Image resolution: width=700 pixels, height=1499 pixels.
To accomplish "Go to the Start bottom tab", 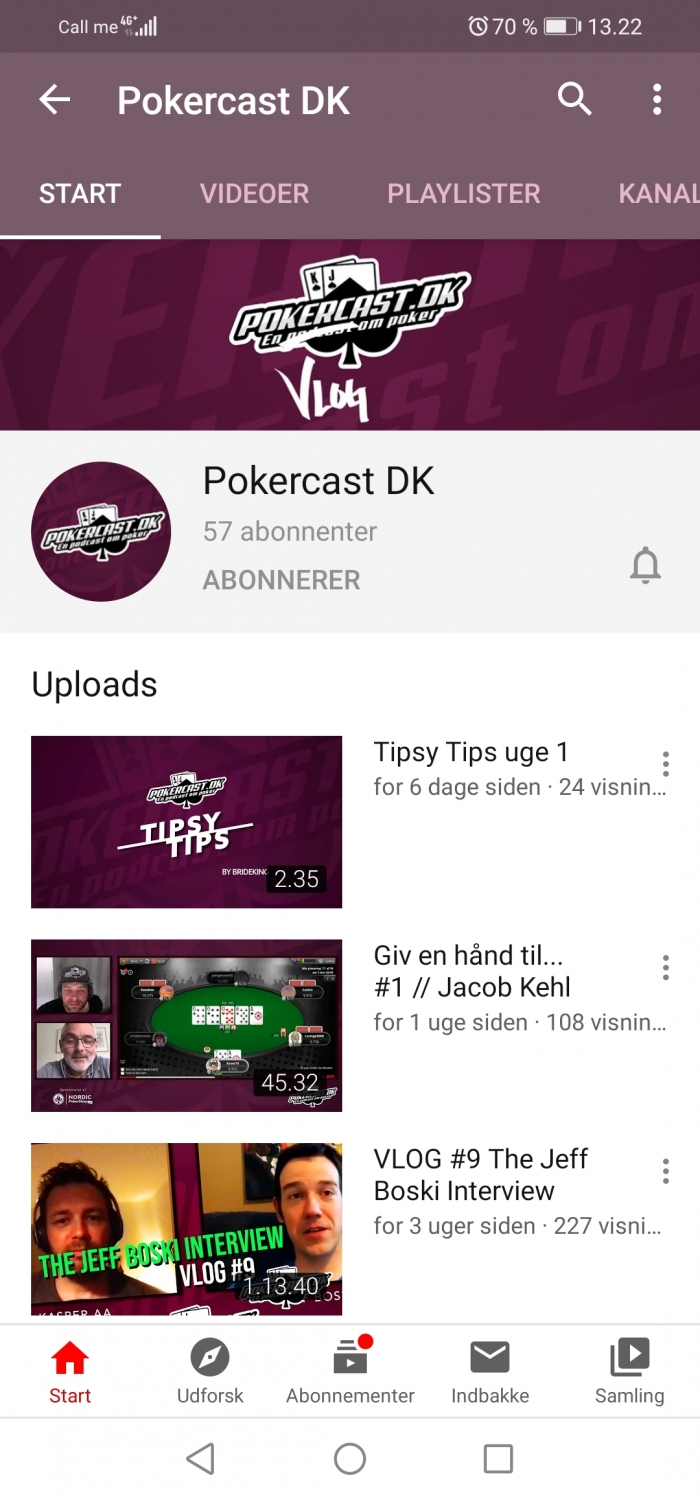I will tap(70, 1372).
